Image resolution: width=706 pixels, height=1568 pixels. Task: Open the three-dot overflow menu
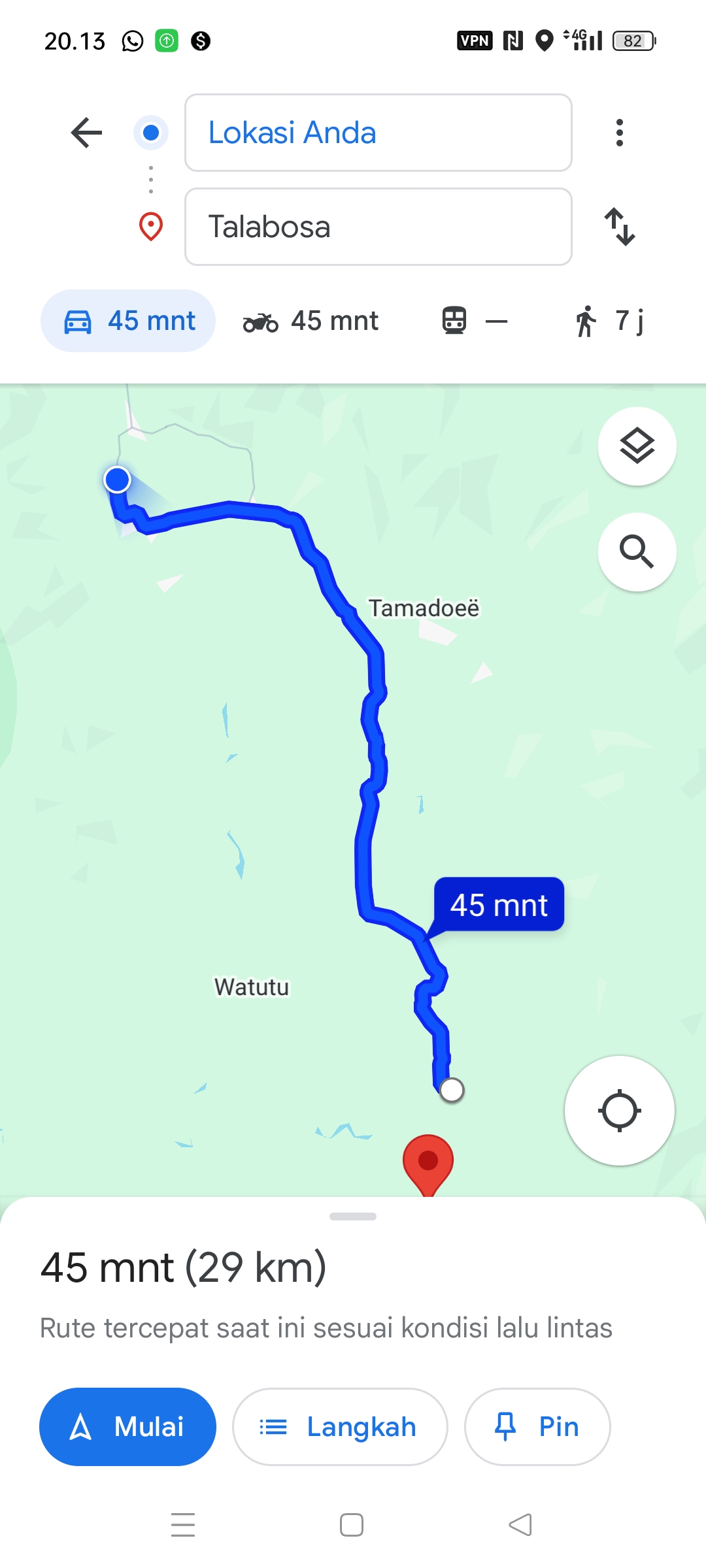619,133
